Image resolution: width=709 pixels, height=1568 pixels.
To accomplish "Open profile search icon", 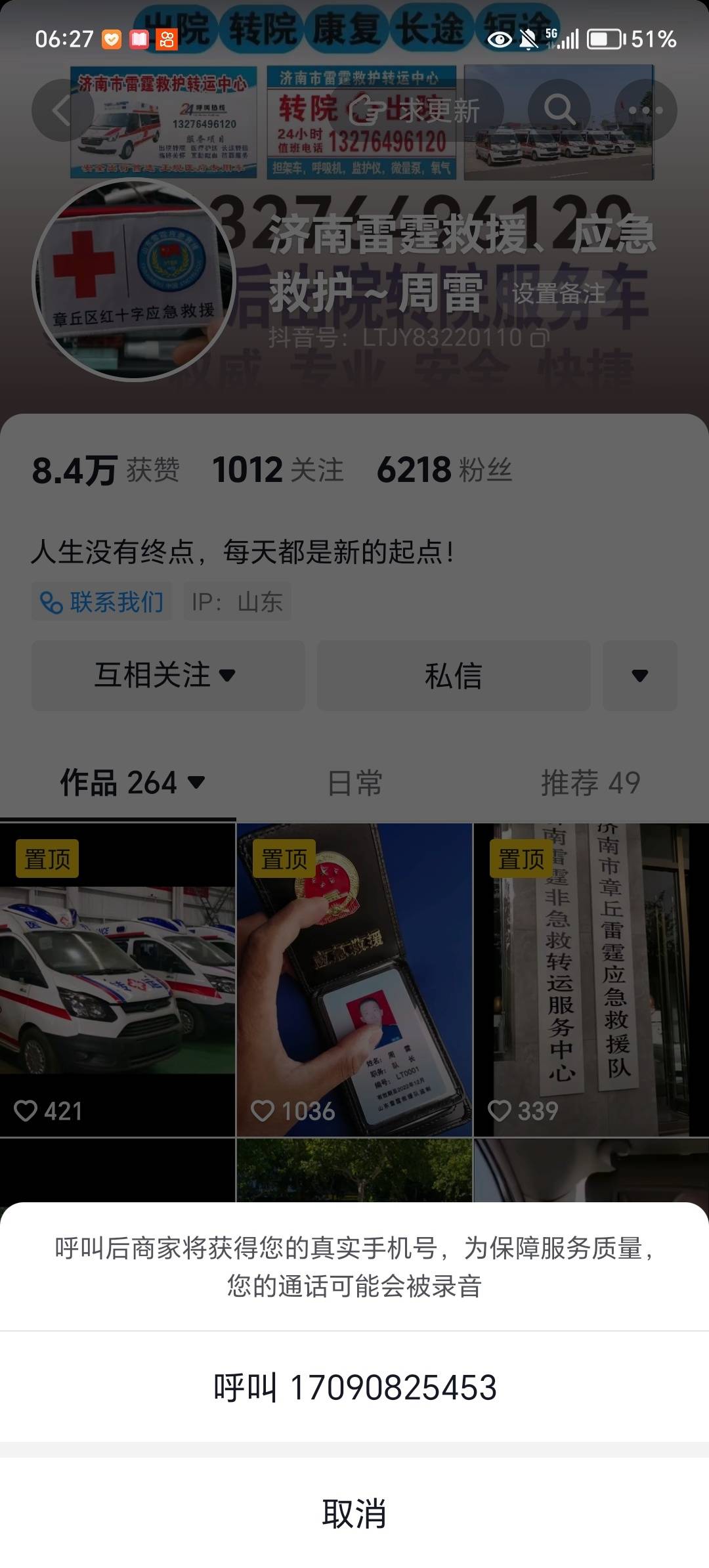I will click(559, 109).
